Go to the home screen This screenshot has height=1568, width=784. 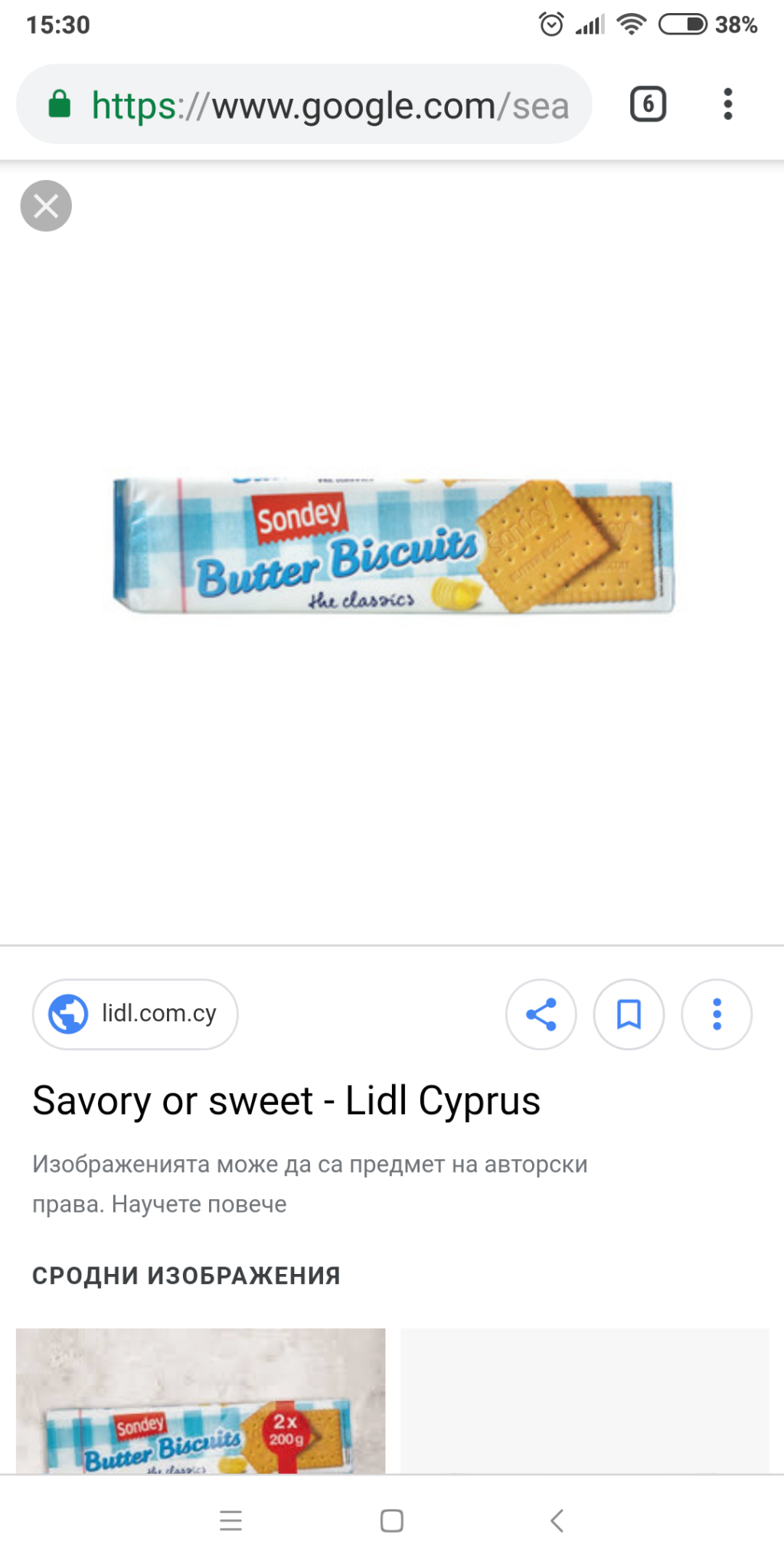click(x=392, y=1521)
